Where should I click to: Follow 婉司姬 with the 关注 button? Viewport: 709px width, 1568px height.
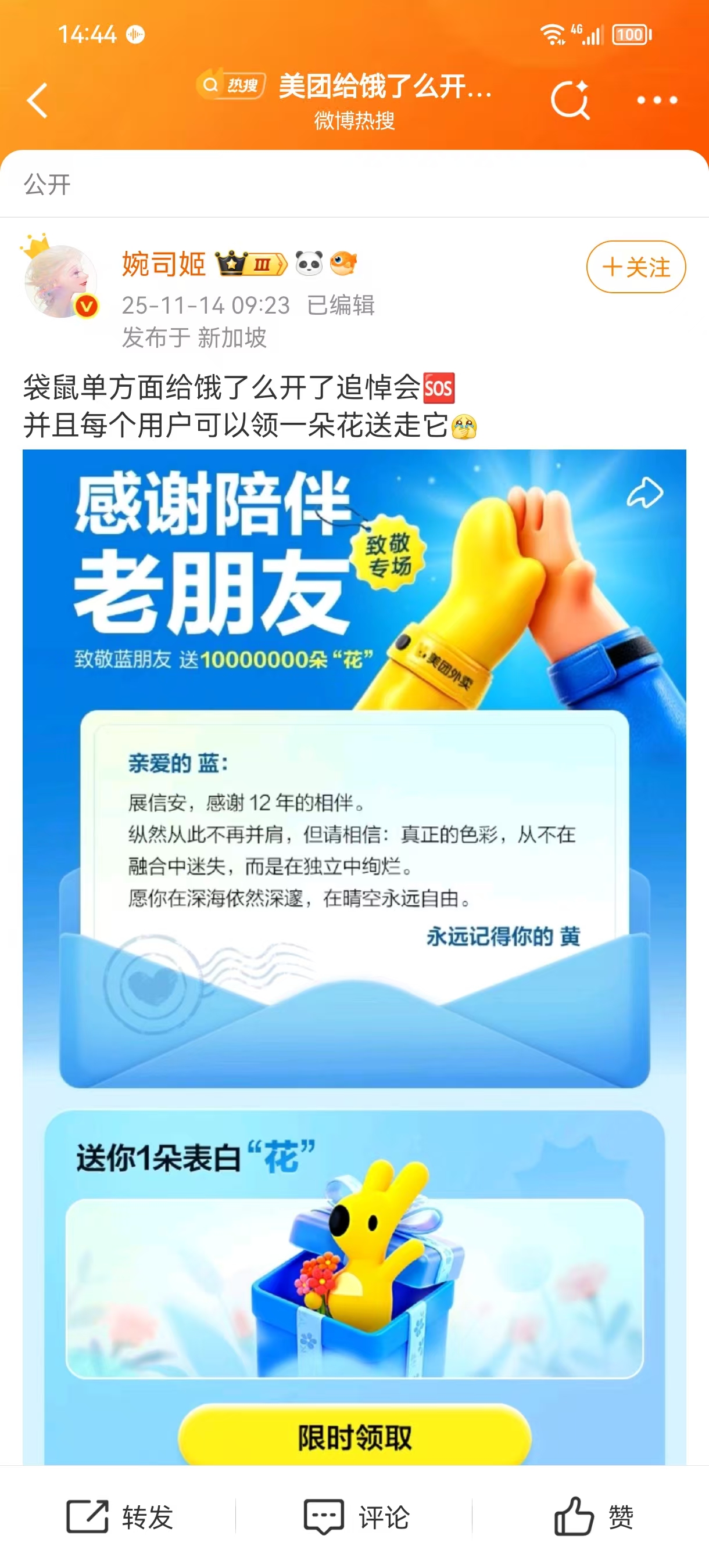click(x=635, y=267)
